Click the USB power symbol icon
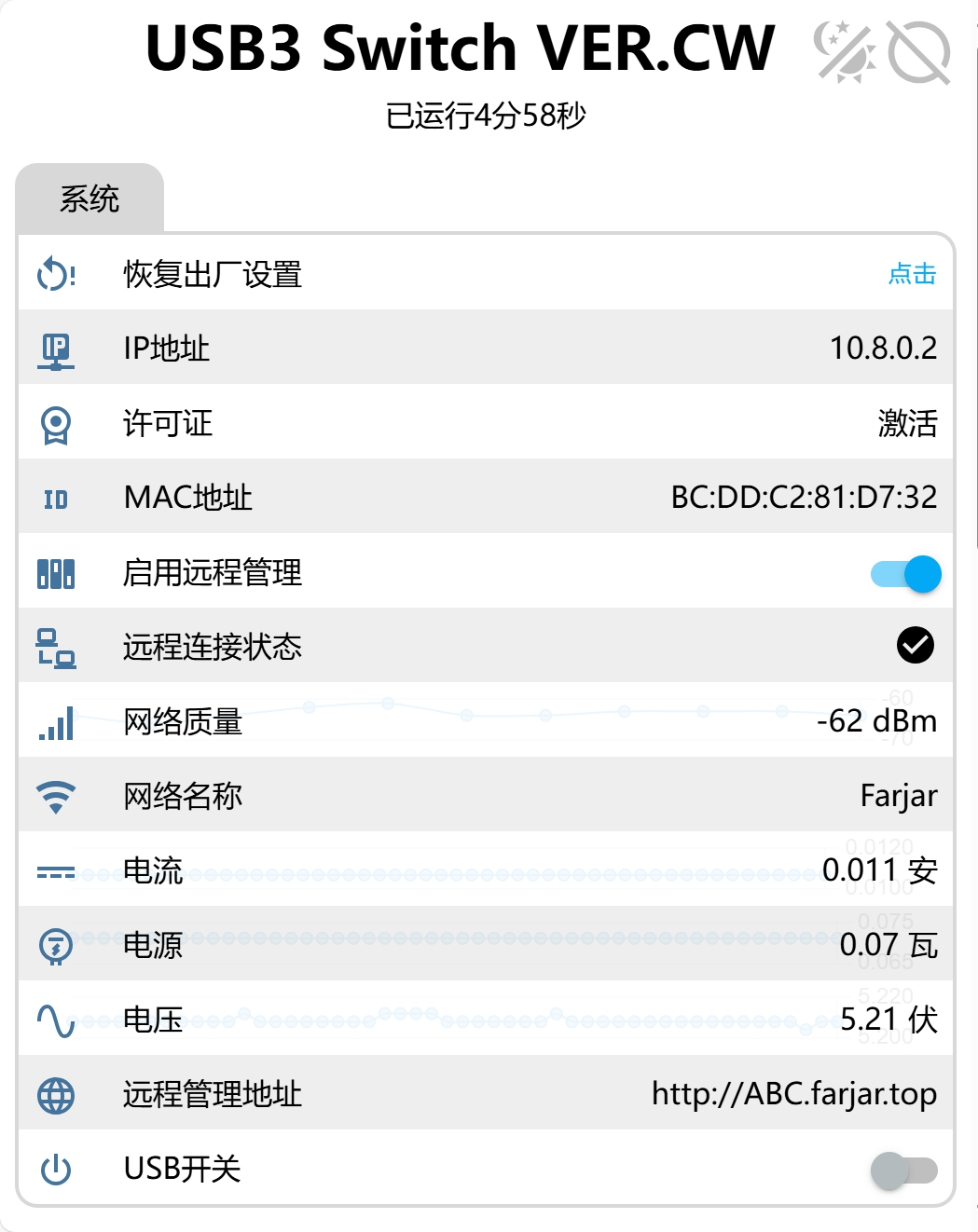 pyautogui.click(x=56, y=1170)
